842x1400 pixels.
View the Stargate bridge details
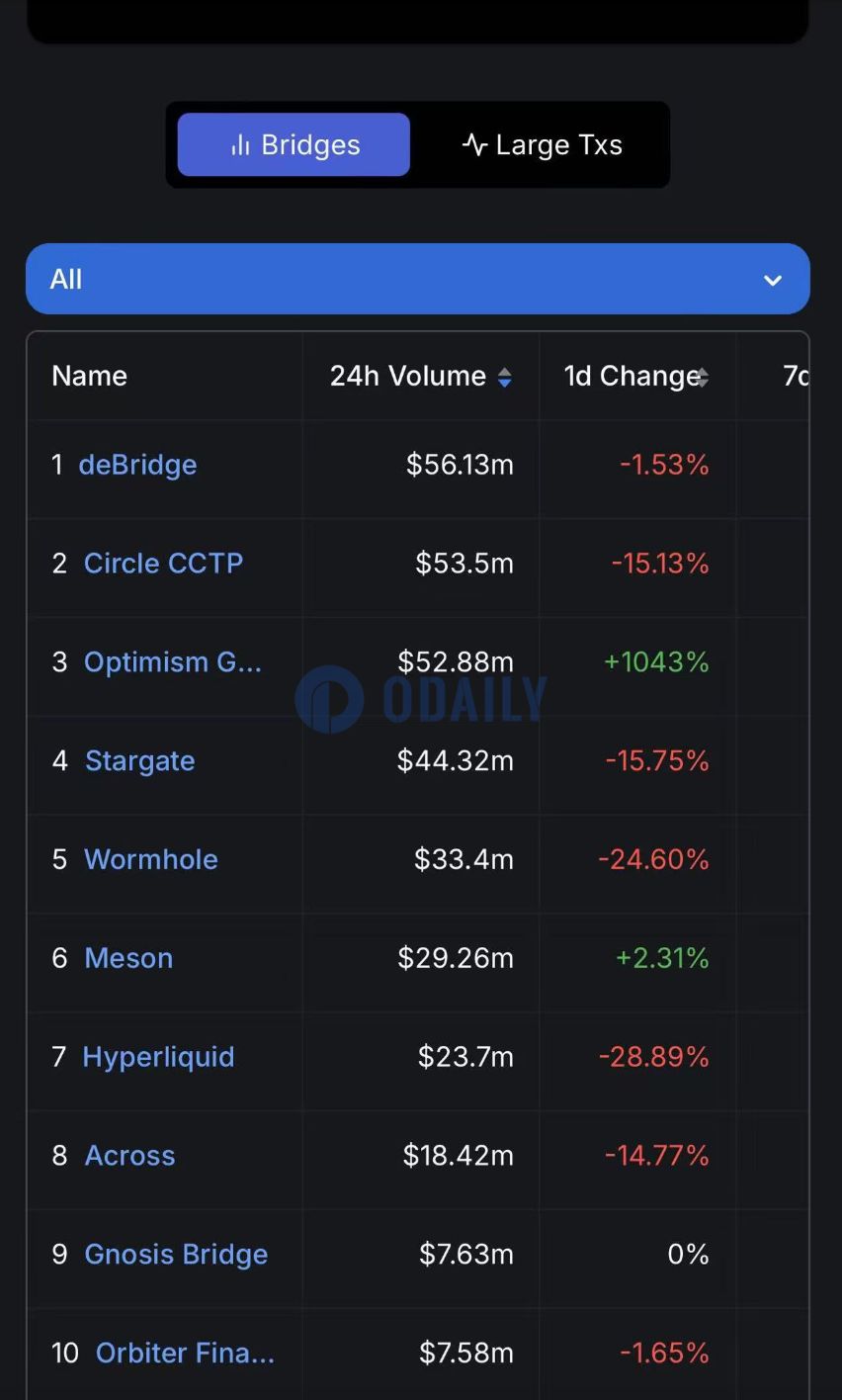tap(139, 761)
